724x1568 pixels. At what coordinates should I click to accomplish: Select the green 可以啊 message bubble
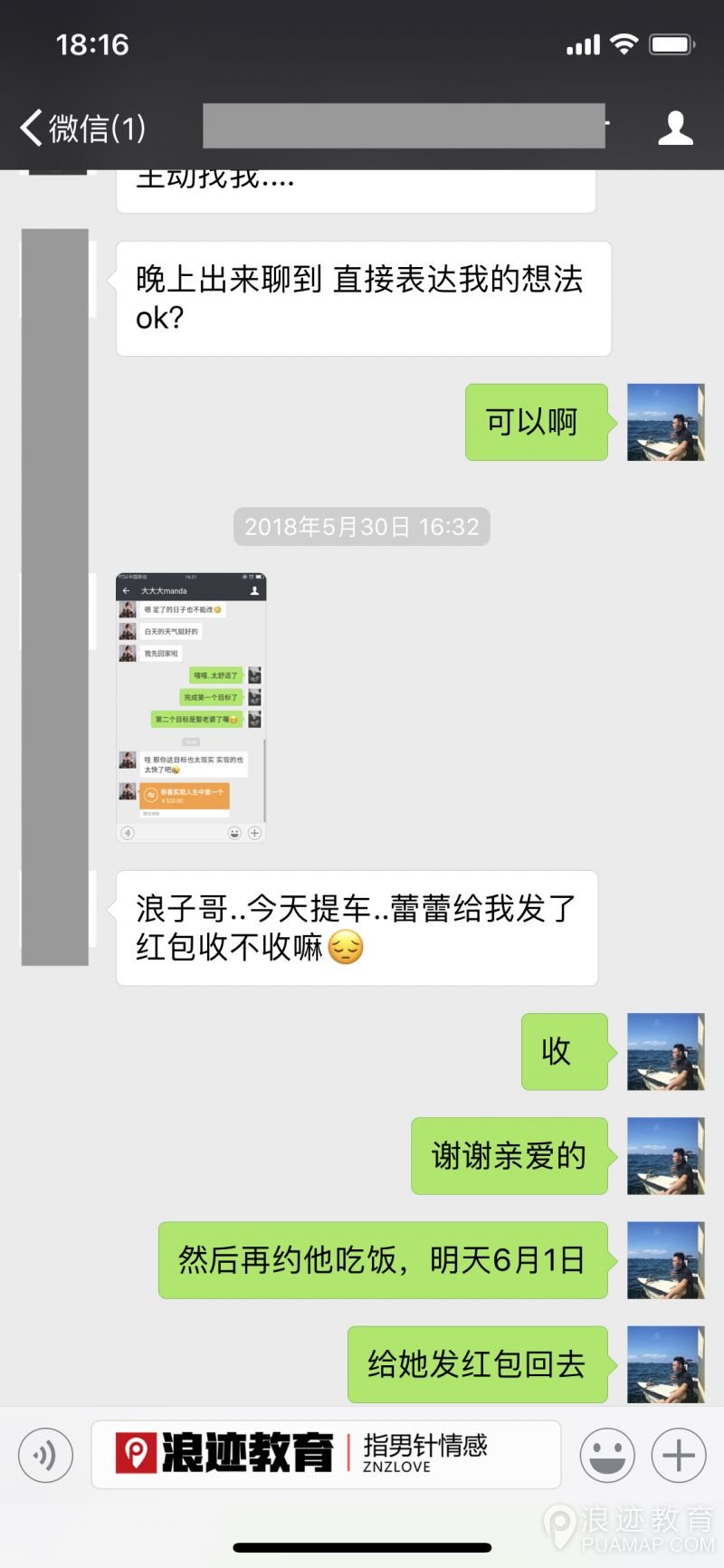536,423
